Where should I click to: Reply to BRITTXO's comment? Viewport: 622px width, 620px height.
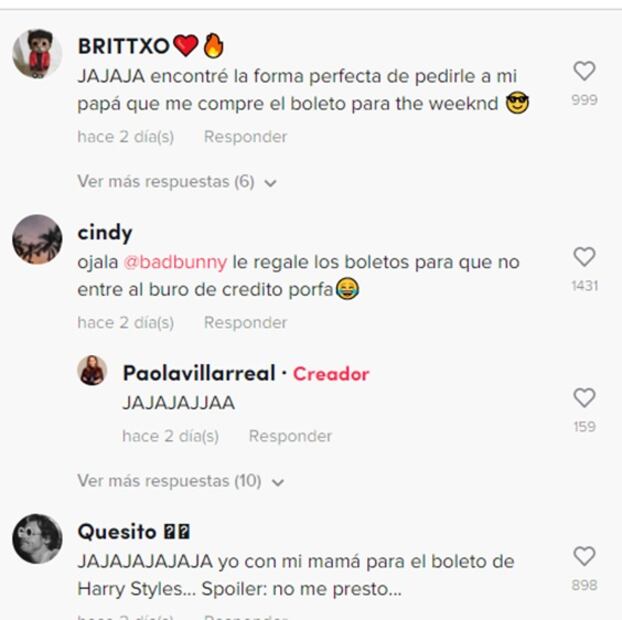pyautogui.click(x=245, y=137)
